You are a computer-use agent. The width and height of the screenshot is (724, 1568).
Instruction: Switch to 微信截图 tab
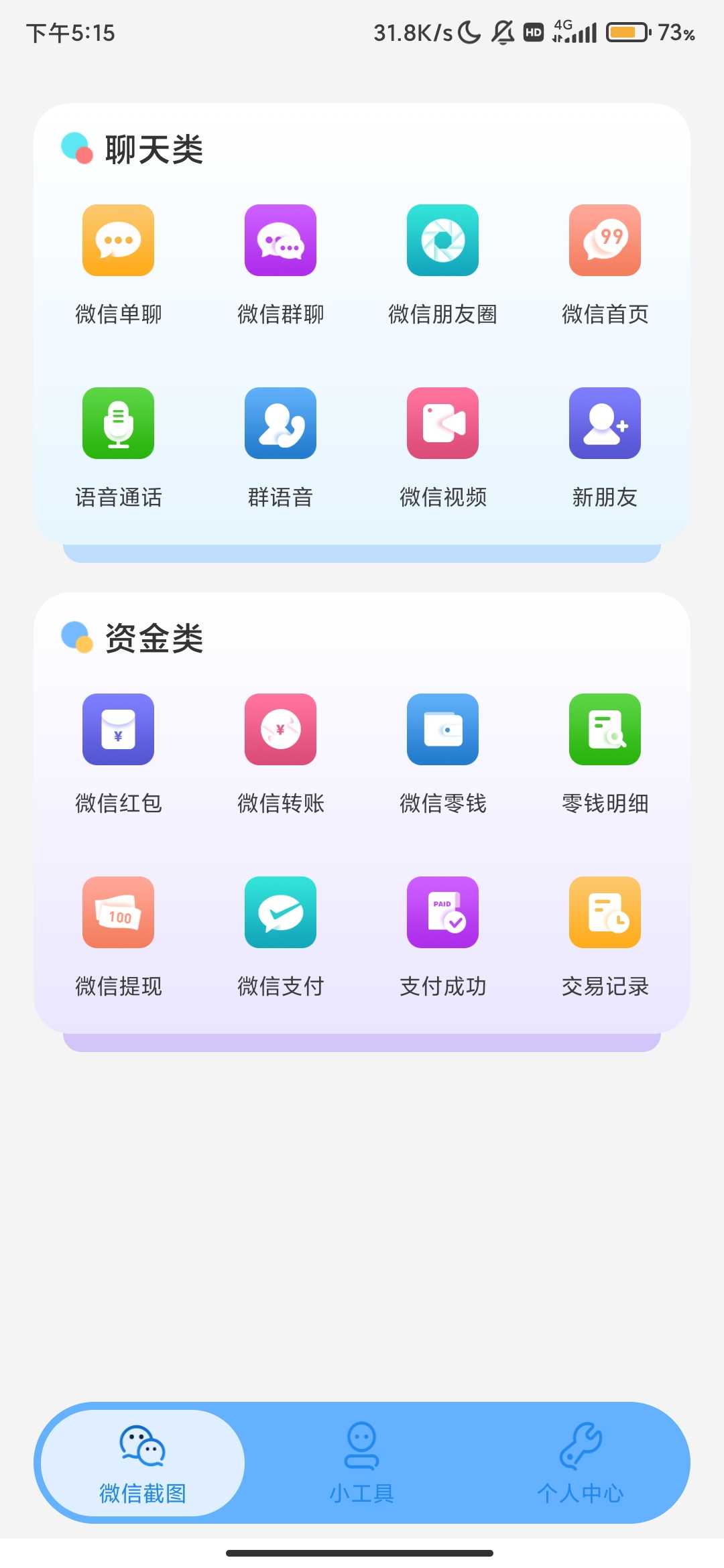pyautogui.click(x=143, y=1463)
